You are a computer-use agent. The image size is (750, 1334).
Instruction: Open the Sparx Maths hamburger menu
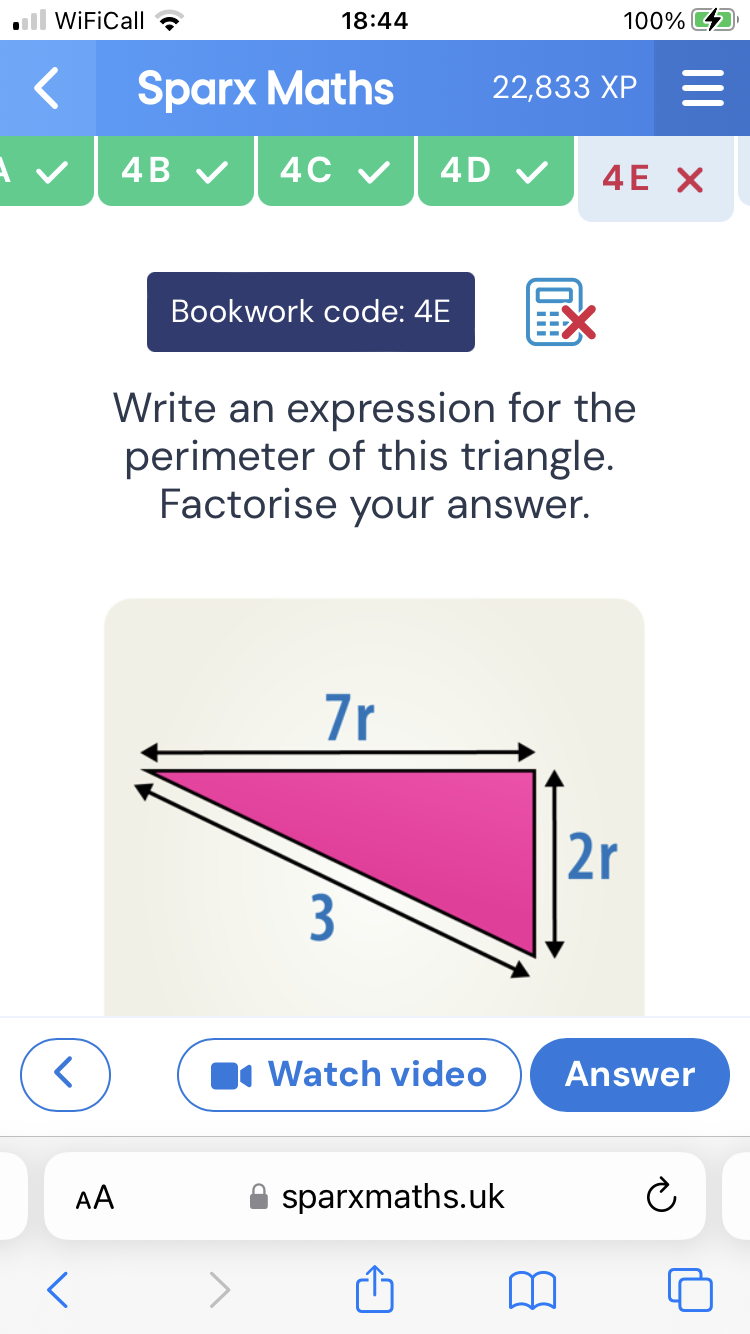coord(703,88)
